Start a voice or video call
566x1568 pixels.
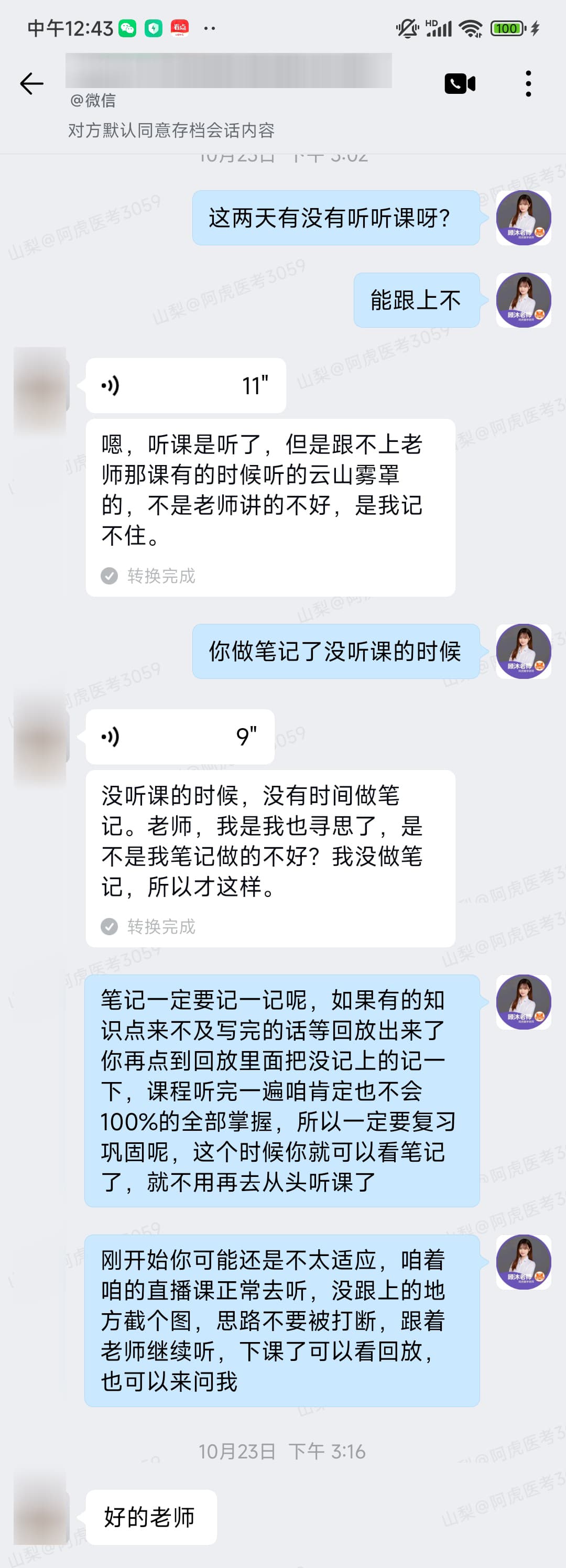(x=460, y=83)
